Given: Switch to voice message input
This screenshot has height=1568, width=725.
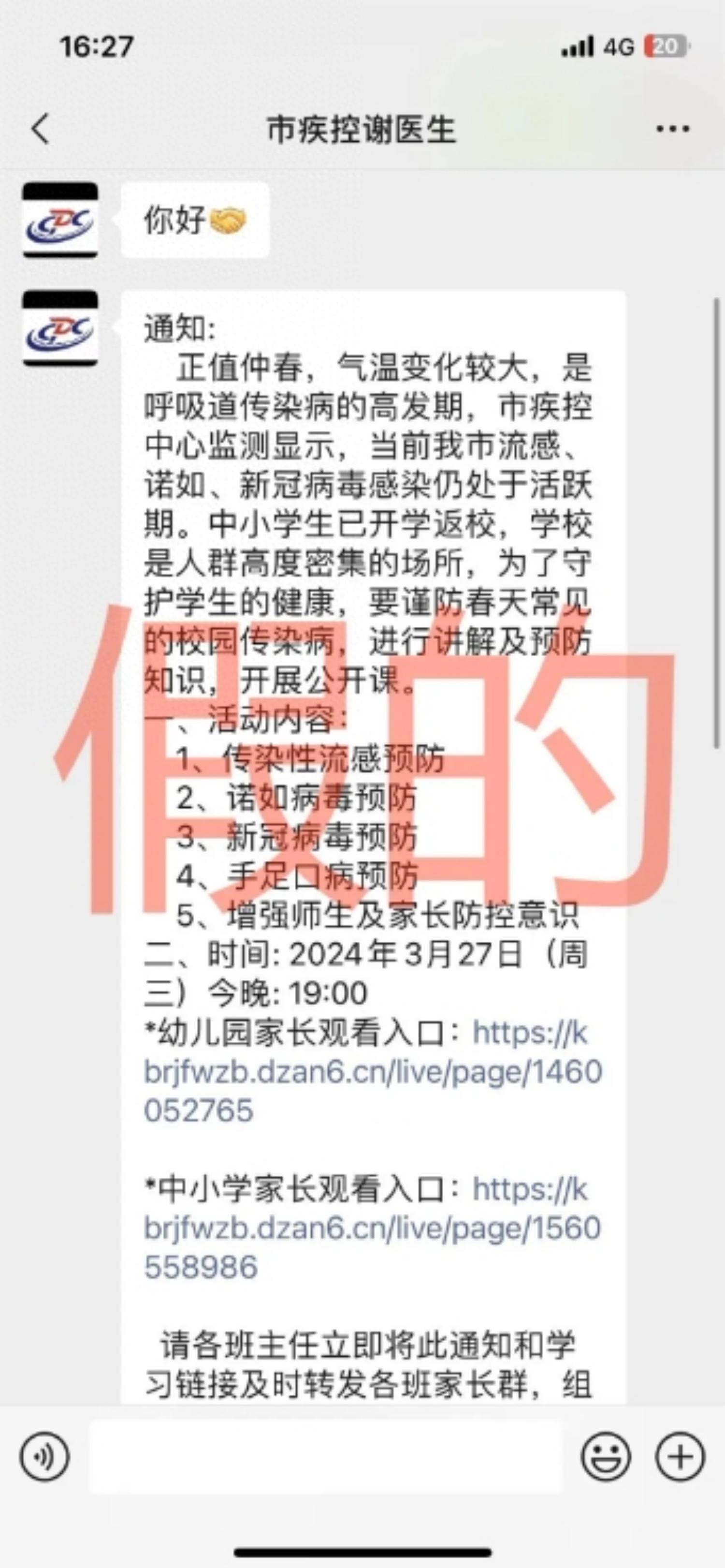Looking at the screenshot, I should [44, 1457].
